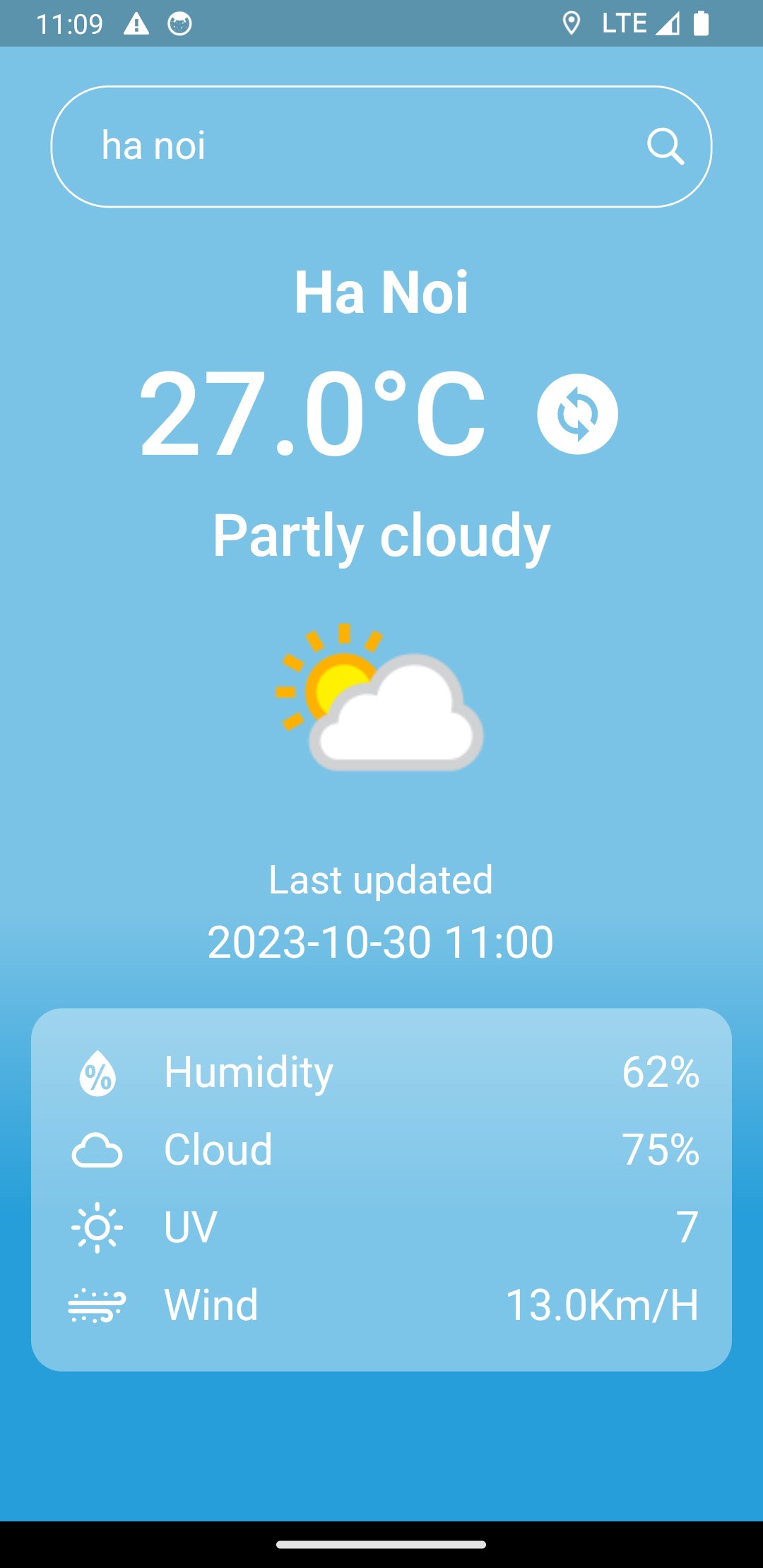Tap the LTE network indicator
Image resolution: width=763 pixels, height=1568 pixels.
point(625,23)
